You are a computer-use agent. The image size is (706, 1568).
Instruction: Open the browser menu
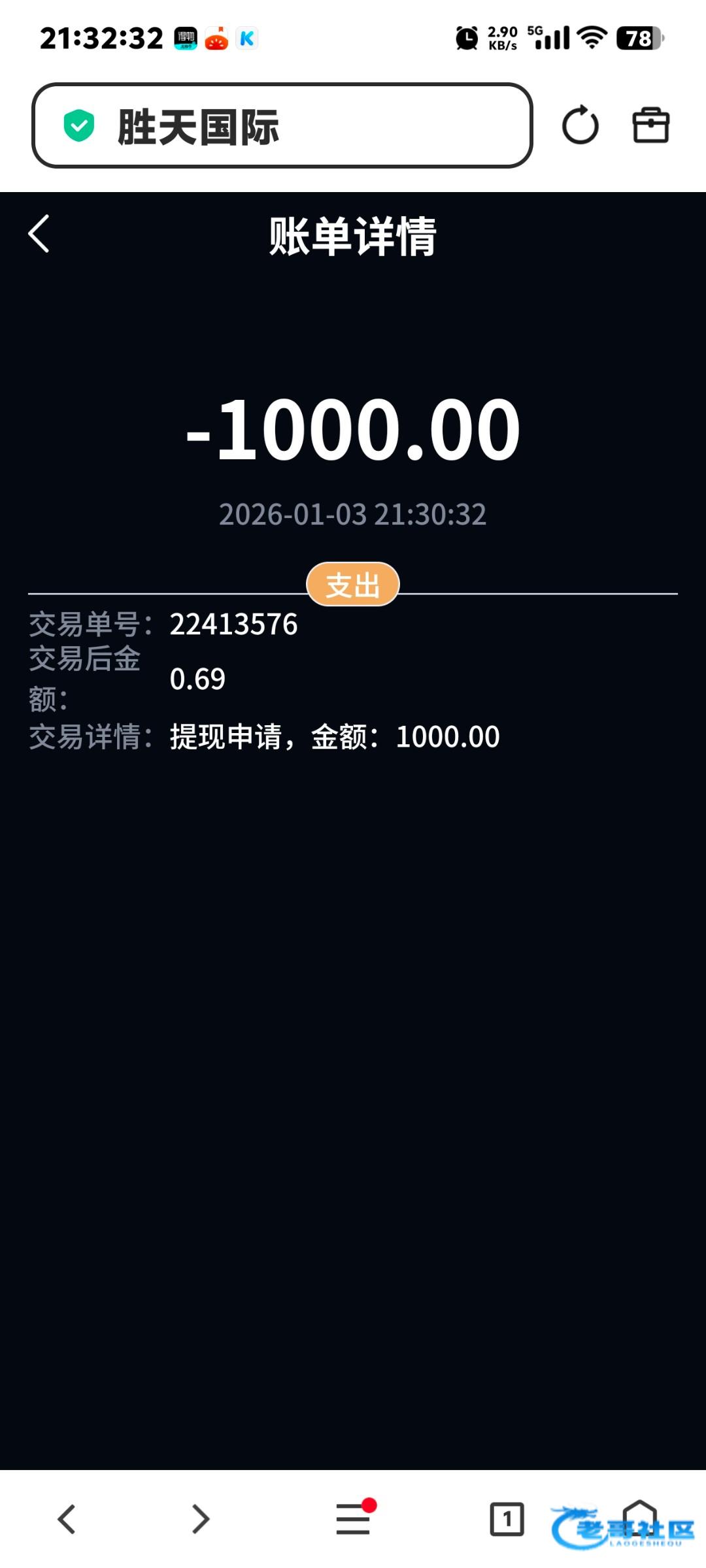click(x=353, y=1519)
